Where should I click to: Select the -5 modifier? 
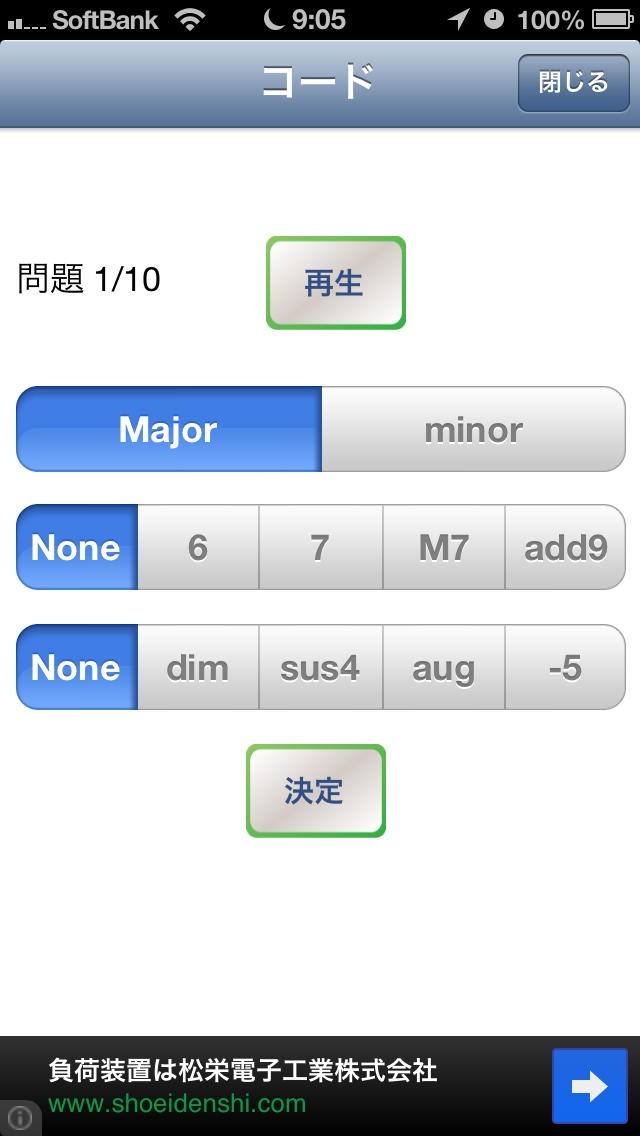(565, 668)
